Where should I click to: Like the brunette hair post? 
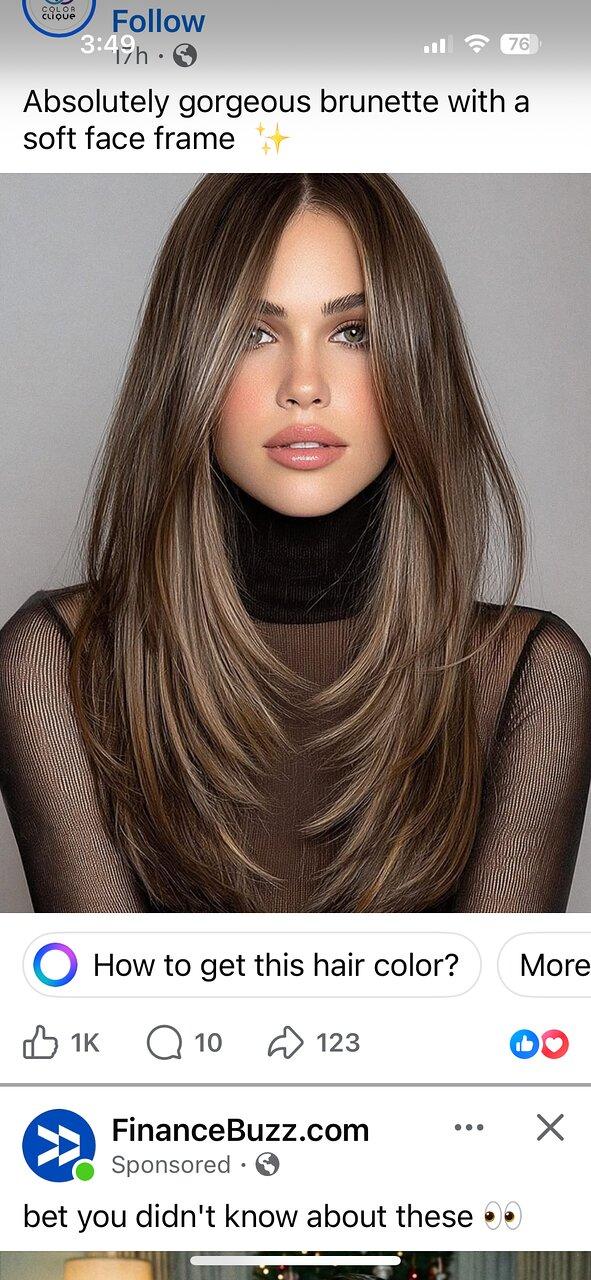coord(61,1043)
